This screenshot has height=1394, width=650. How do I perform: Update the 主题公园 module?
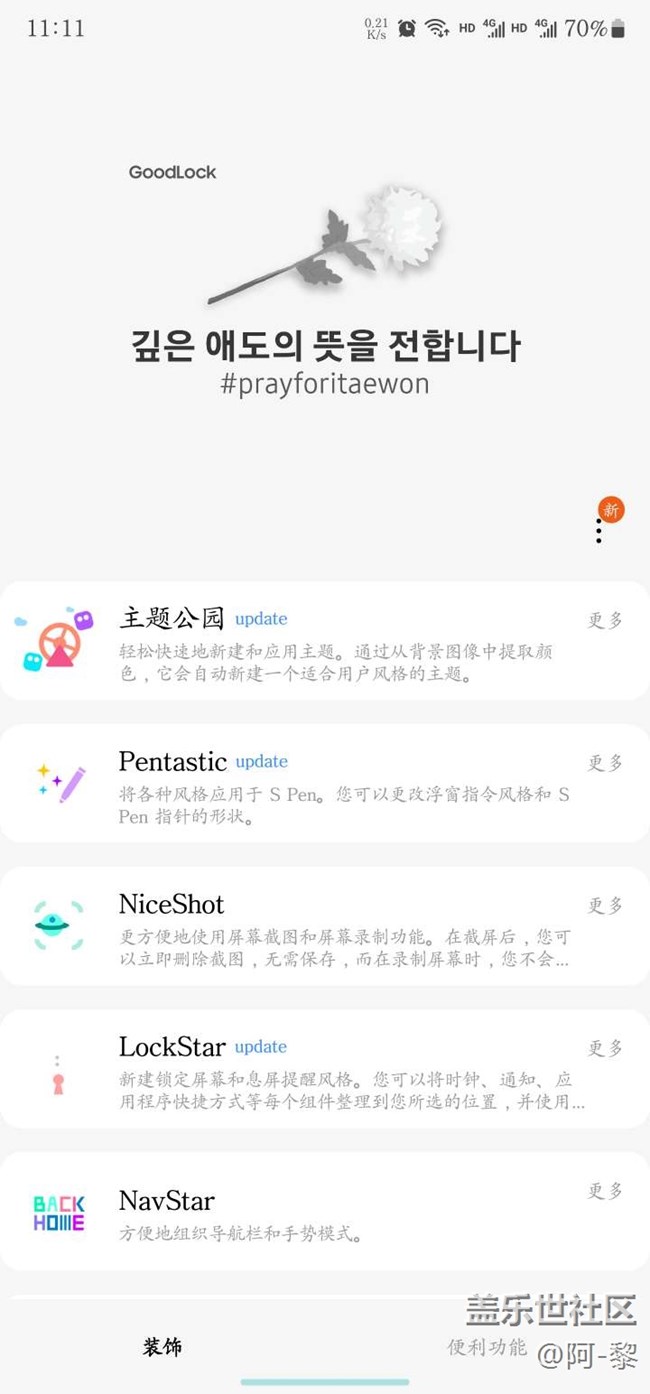[x=261, y=619]
